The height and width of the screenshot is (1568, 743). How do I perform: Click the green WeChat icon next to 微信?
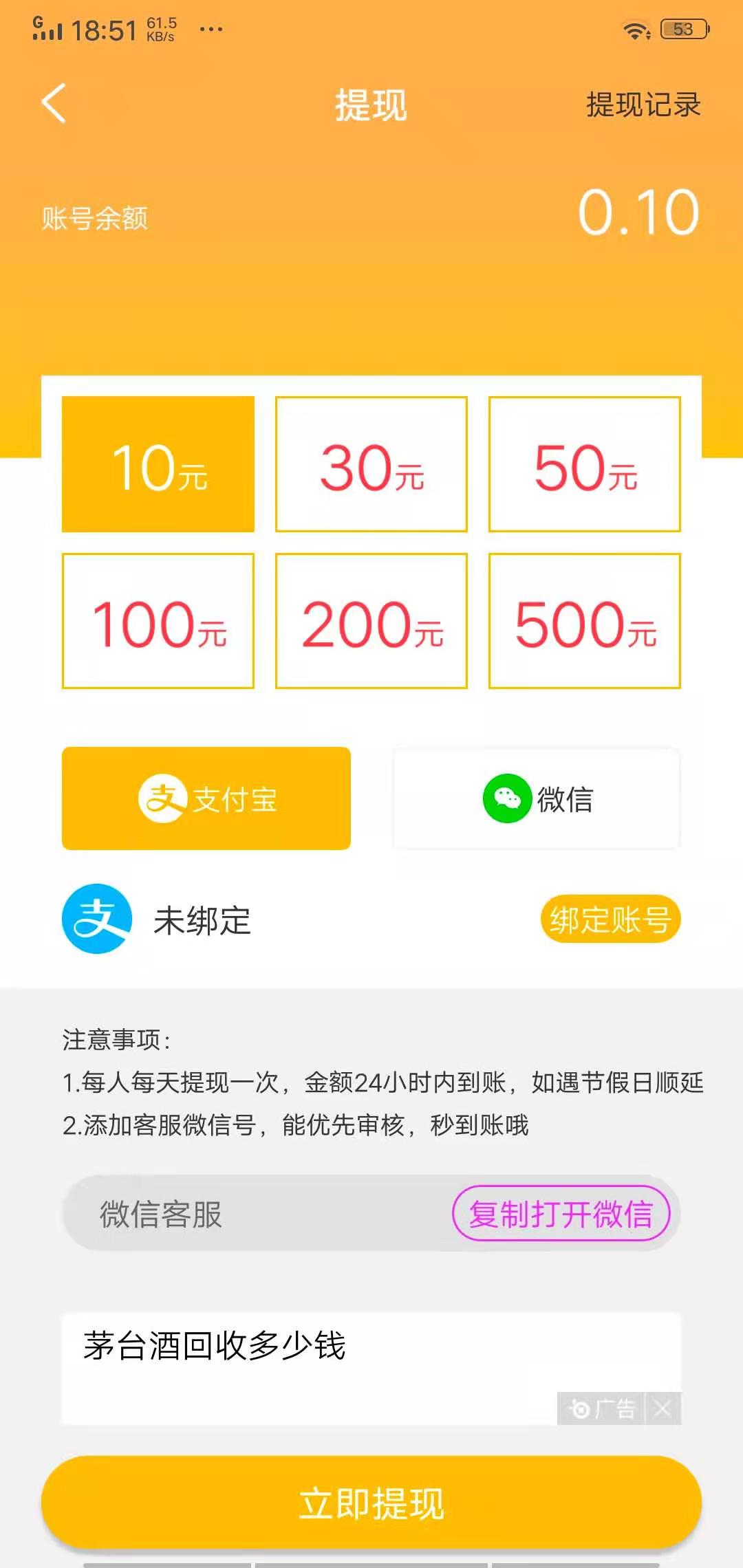click(x=507, y=798)
